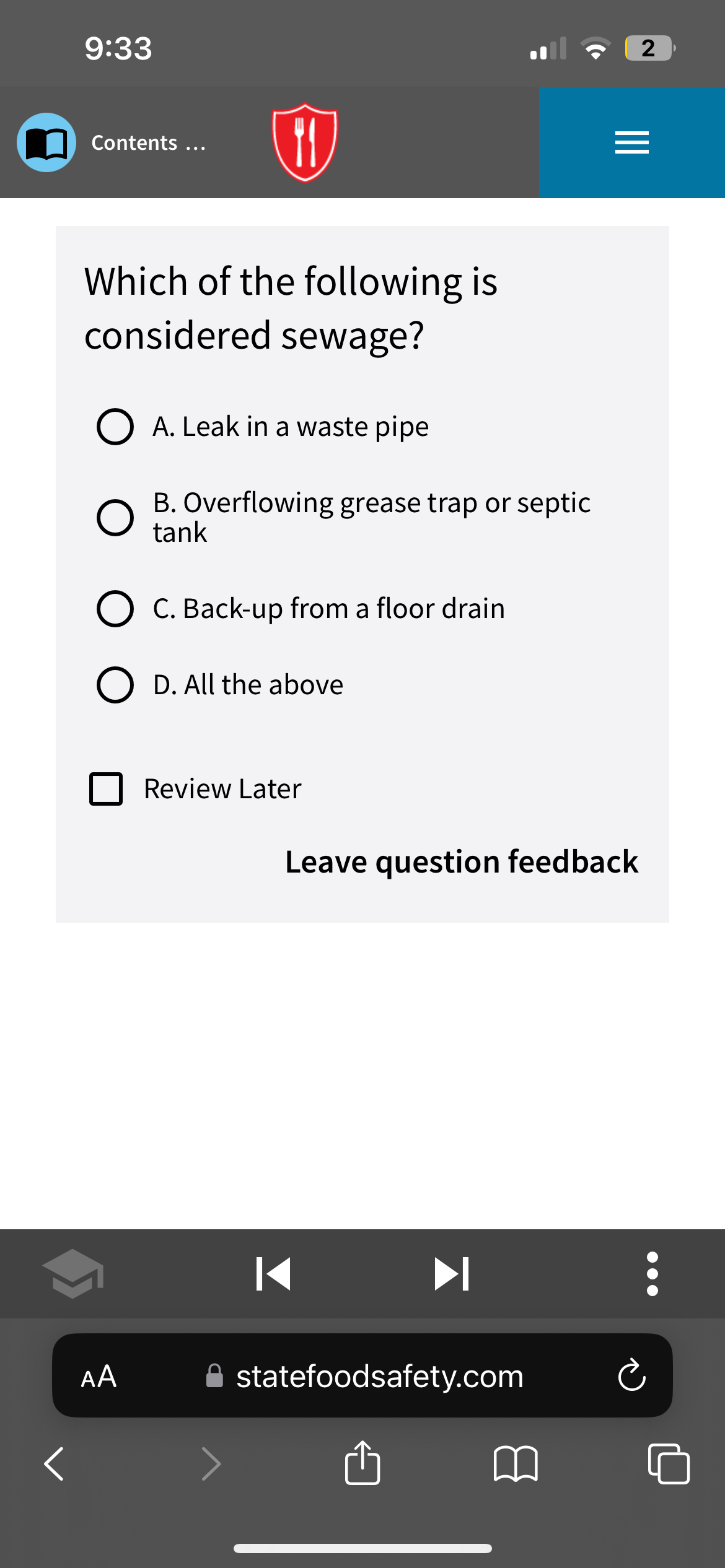Select C. Back-up from a floor drain
The image size is (725, 1568).
(x=115, y=609)
